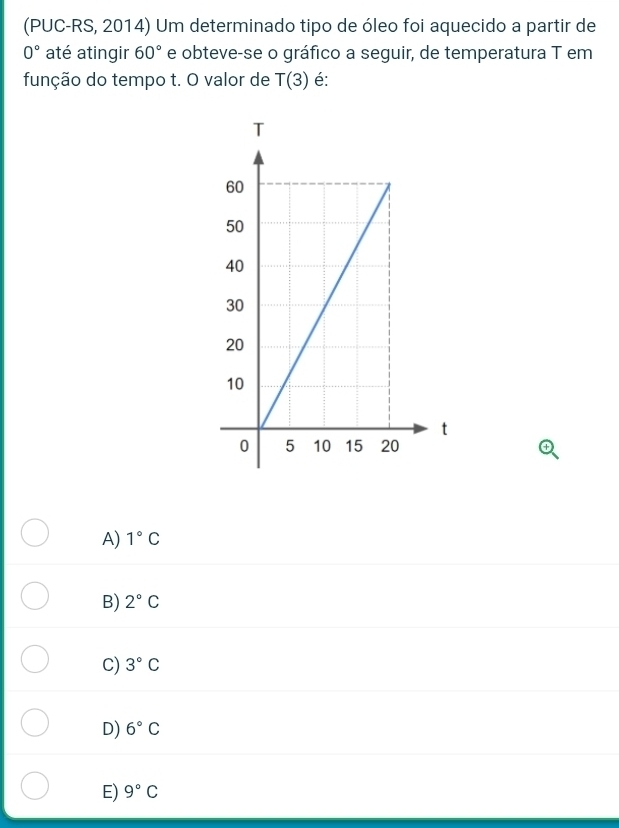
Task: Mark answer option C) 3° C
Action: click(35, 661)
